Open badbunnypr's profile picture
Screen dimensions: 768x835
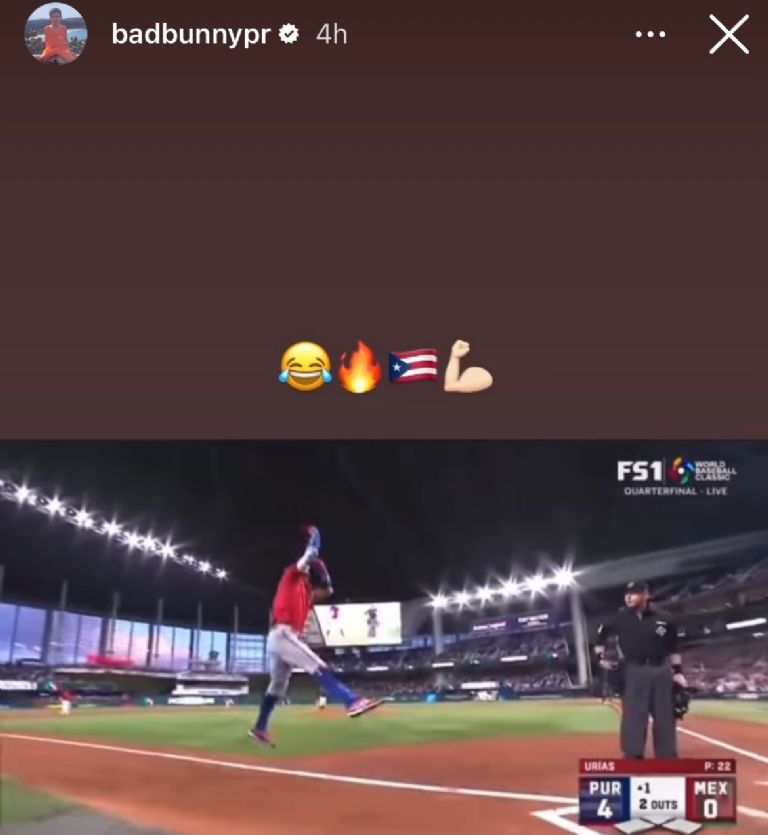coord(55,33)
